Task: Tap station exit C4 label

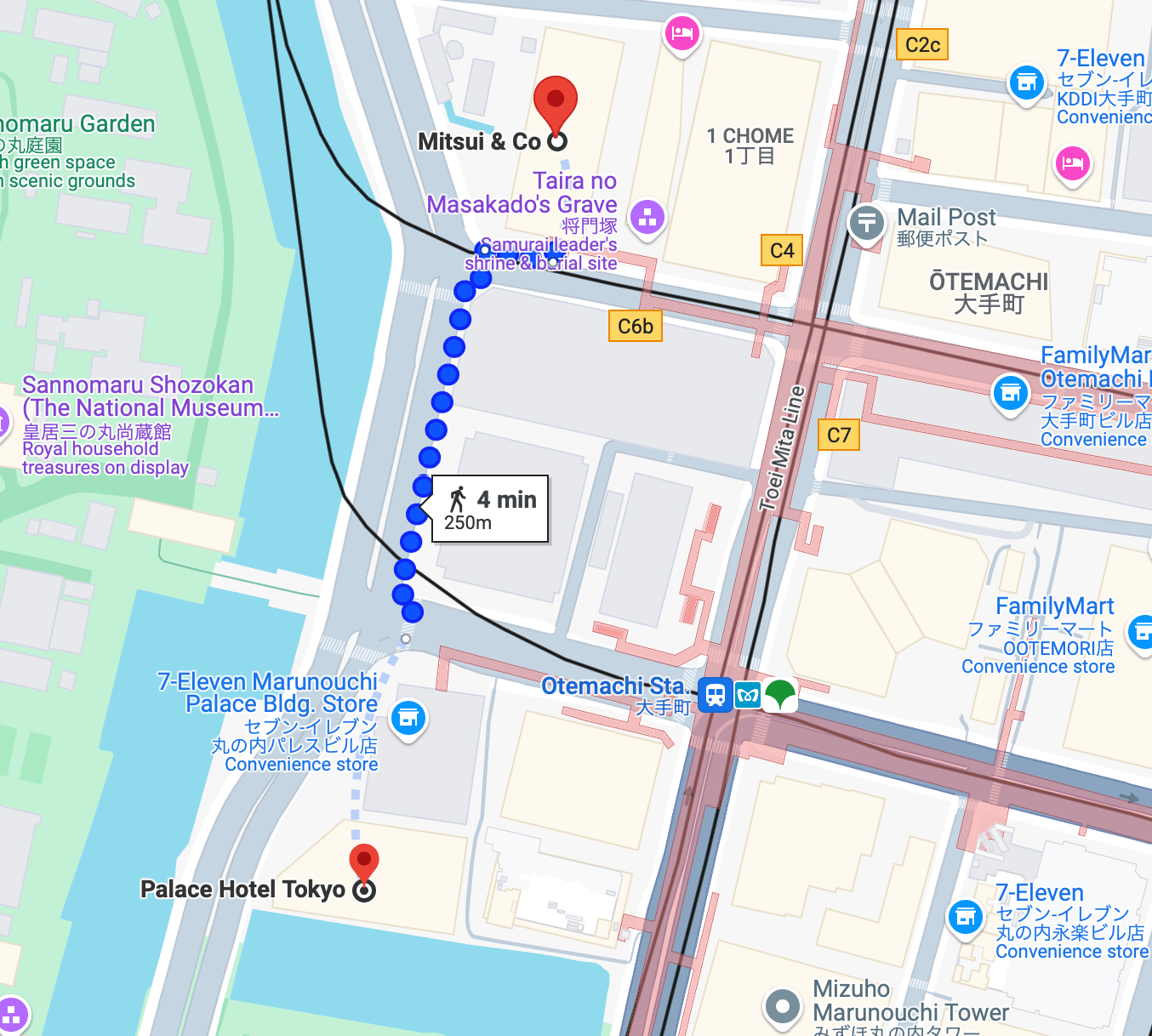Action: [781, 251]
